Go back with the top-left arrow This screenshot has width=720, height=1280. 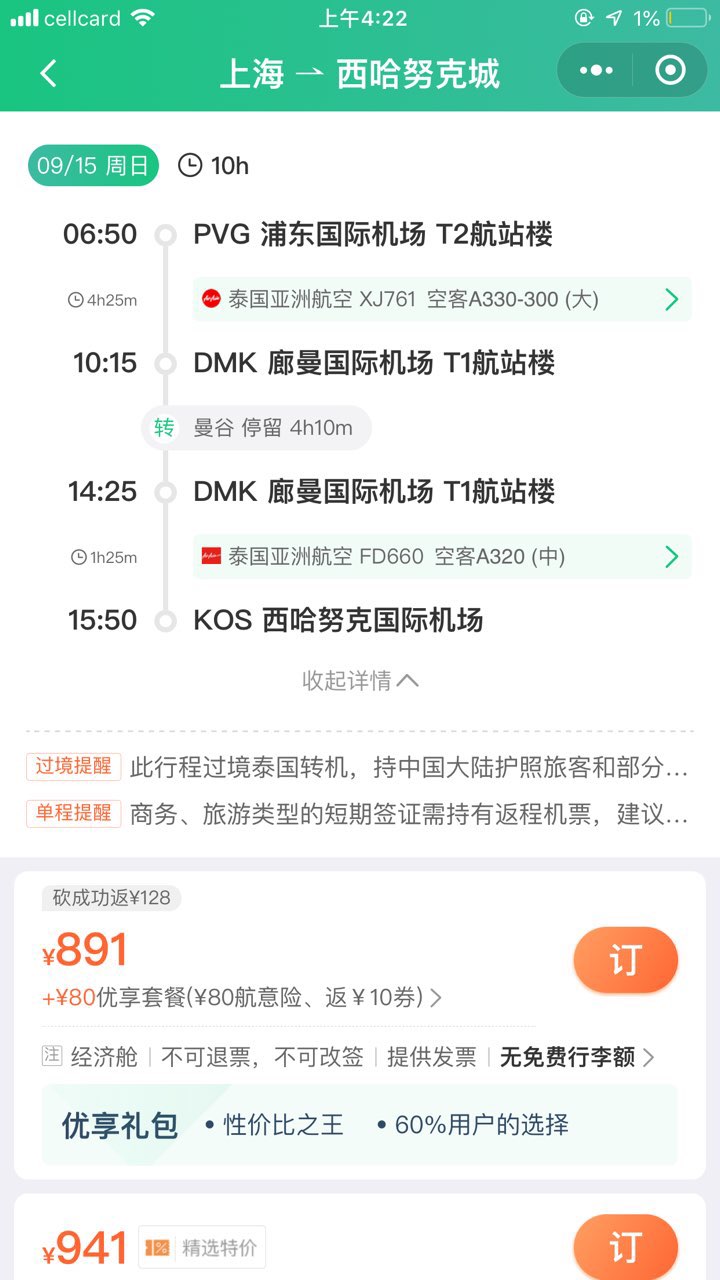48,73
